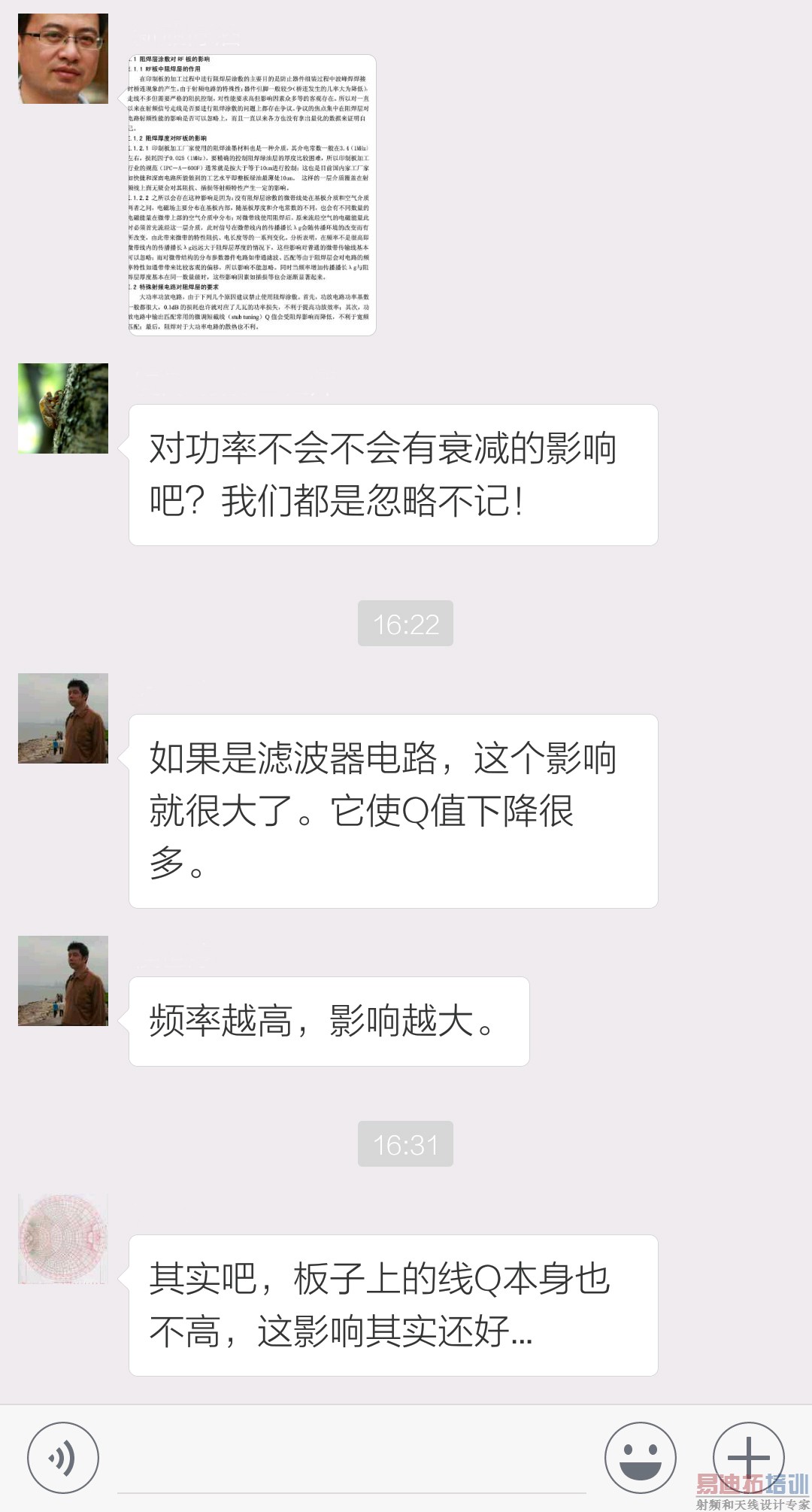Open profile with the cicada avatar
Image resolution: width=812 pixels, height=1512 pixels.
pos(63,408)
